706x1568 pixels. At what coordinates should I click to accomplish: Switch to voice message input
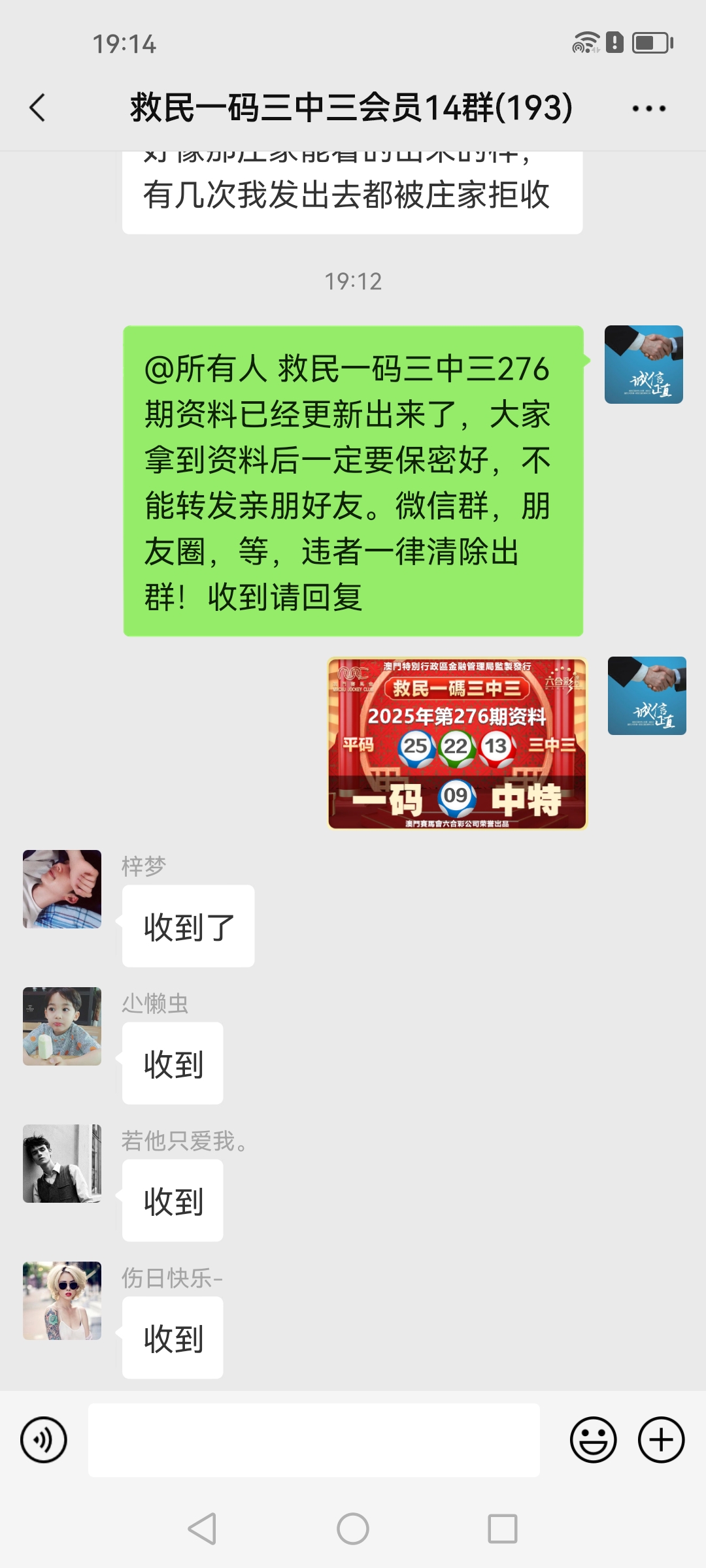[44, 1440]
